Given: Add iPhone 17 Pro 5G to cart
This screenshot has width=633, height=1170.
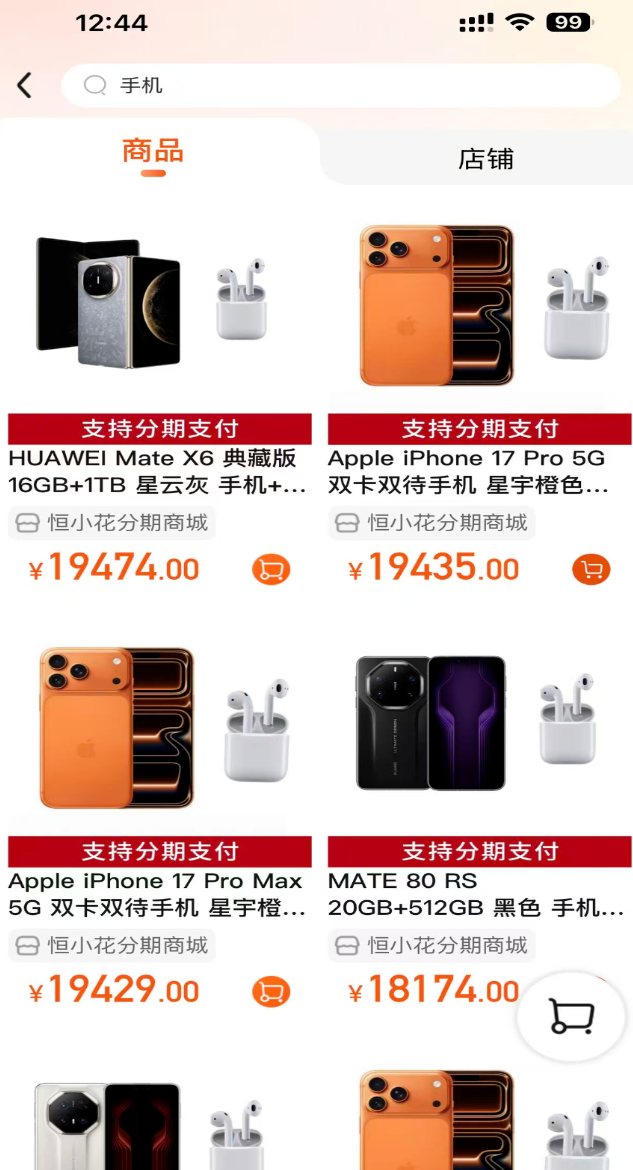Looking at the screenshot, I should (x=591, y=570).
